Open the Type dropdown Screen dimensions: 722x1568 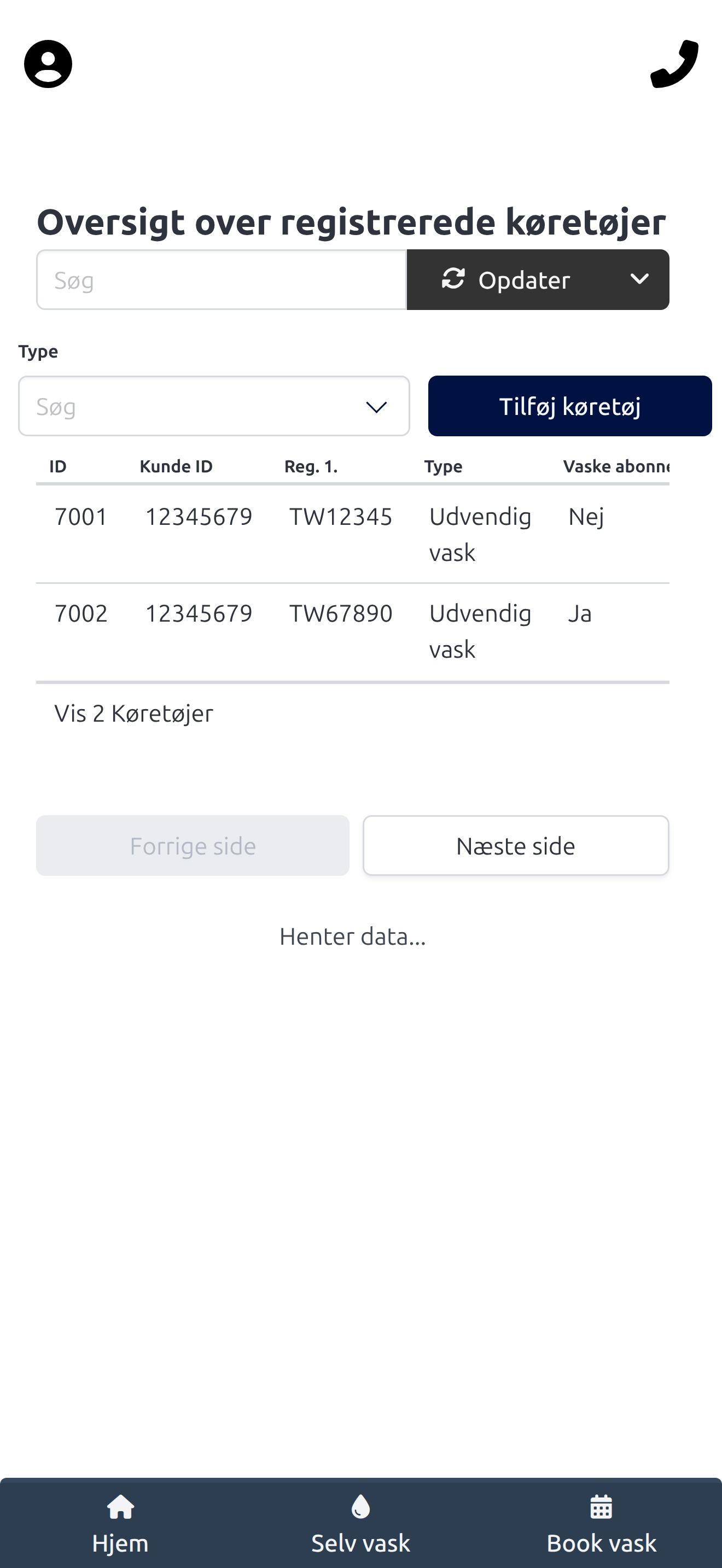pyautogui.click(x=214, y=406)
